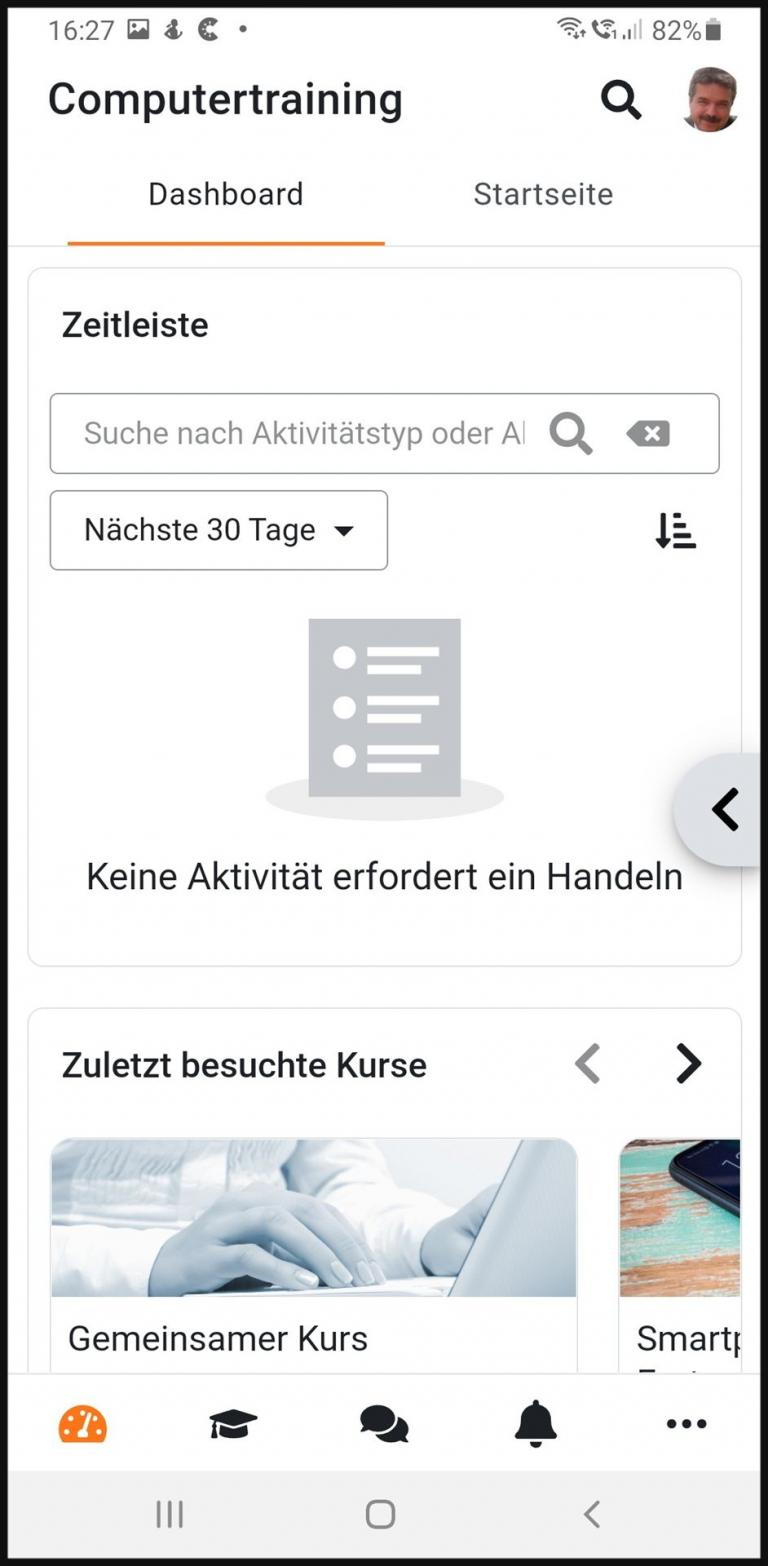The image size is (768, 1566).
Task: Clear the search field using the backspace icon
Action: [647, 433]
